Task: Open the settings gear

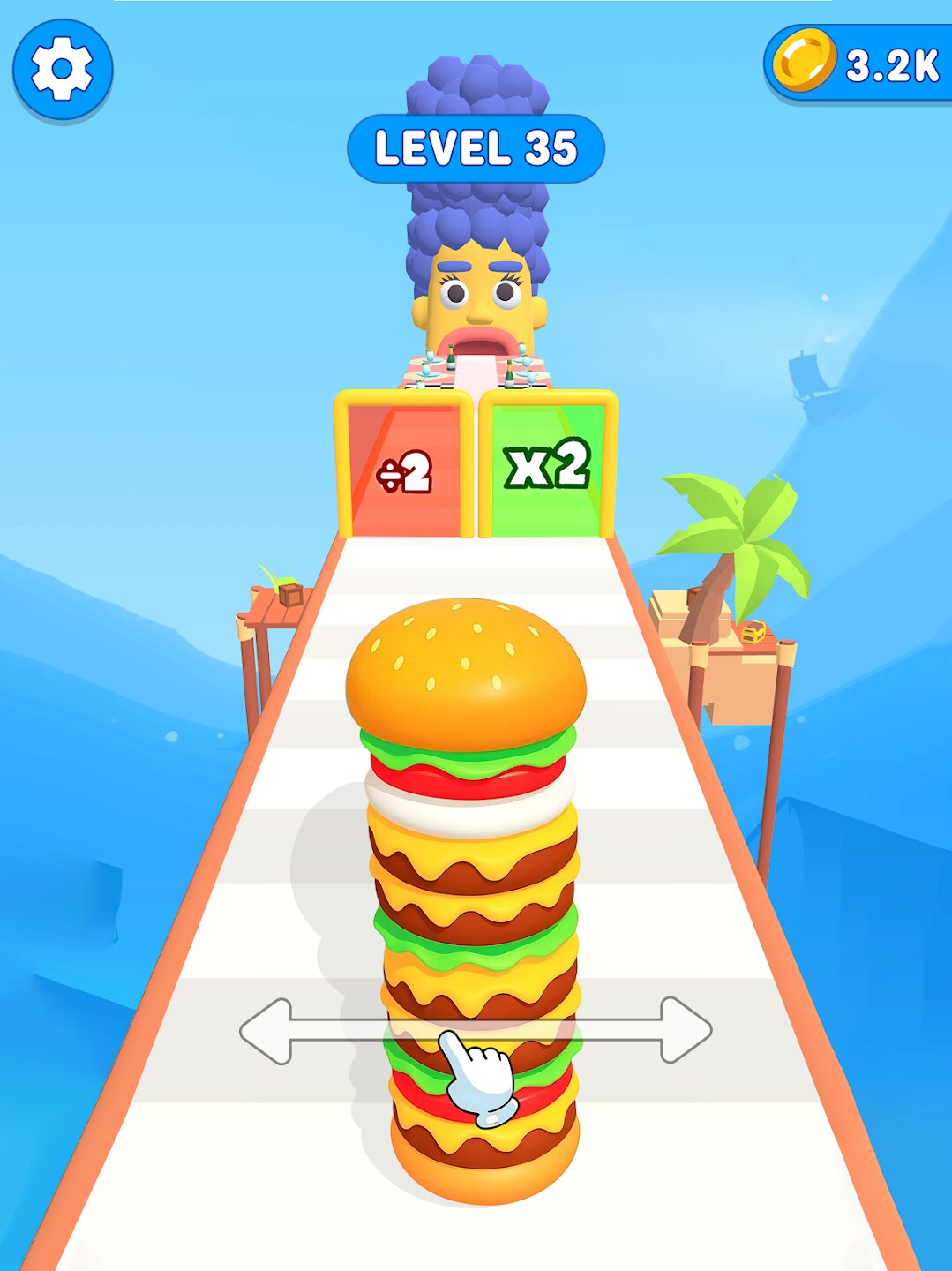Action: click(62, 69)
